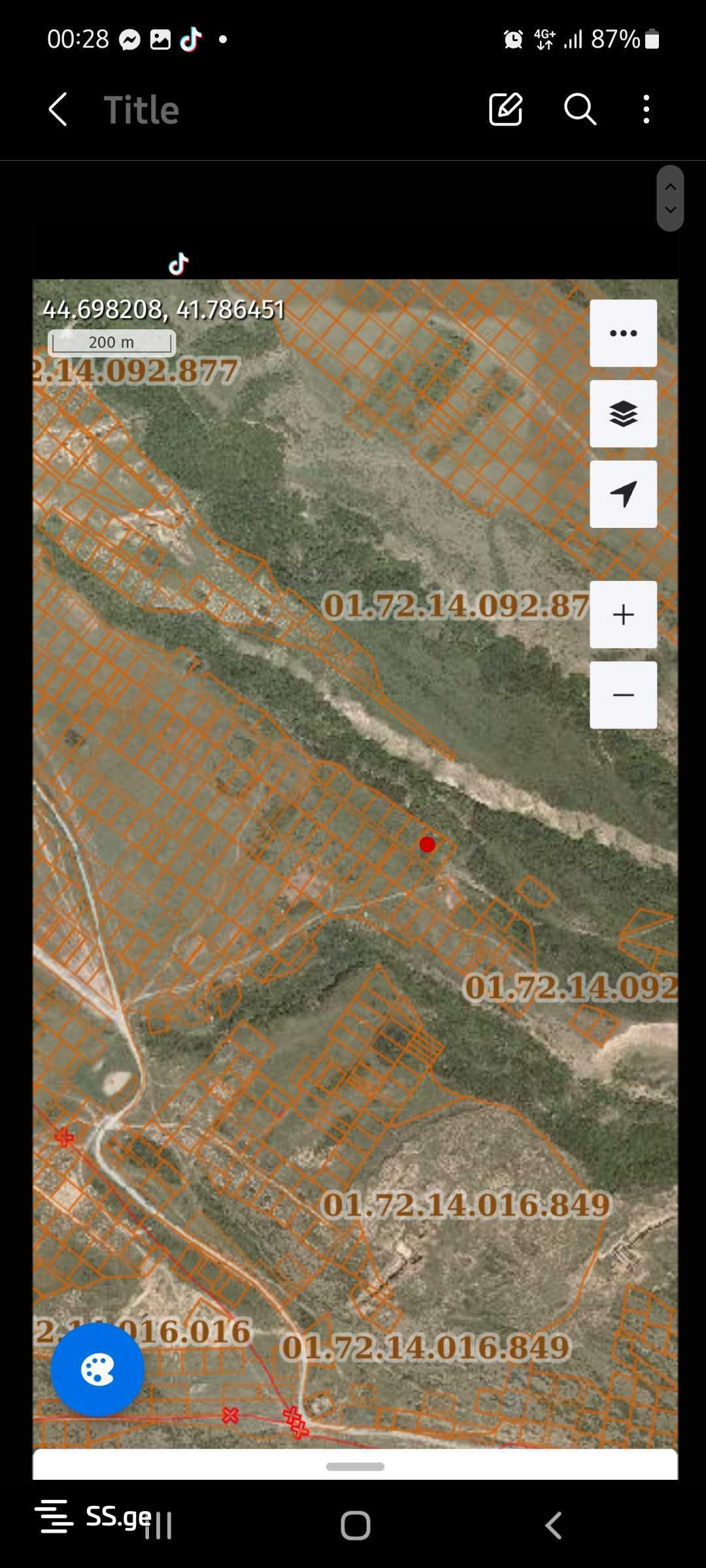Open search within the note
Image resolution: width=706 pixels, height=1568 pixels.
pos(580,109)
